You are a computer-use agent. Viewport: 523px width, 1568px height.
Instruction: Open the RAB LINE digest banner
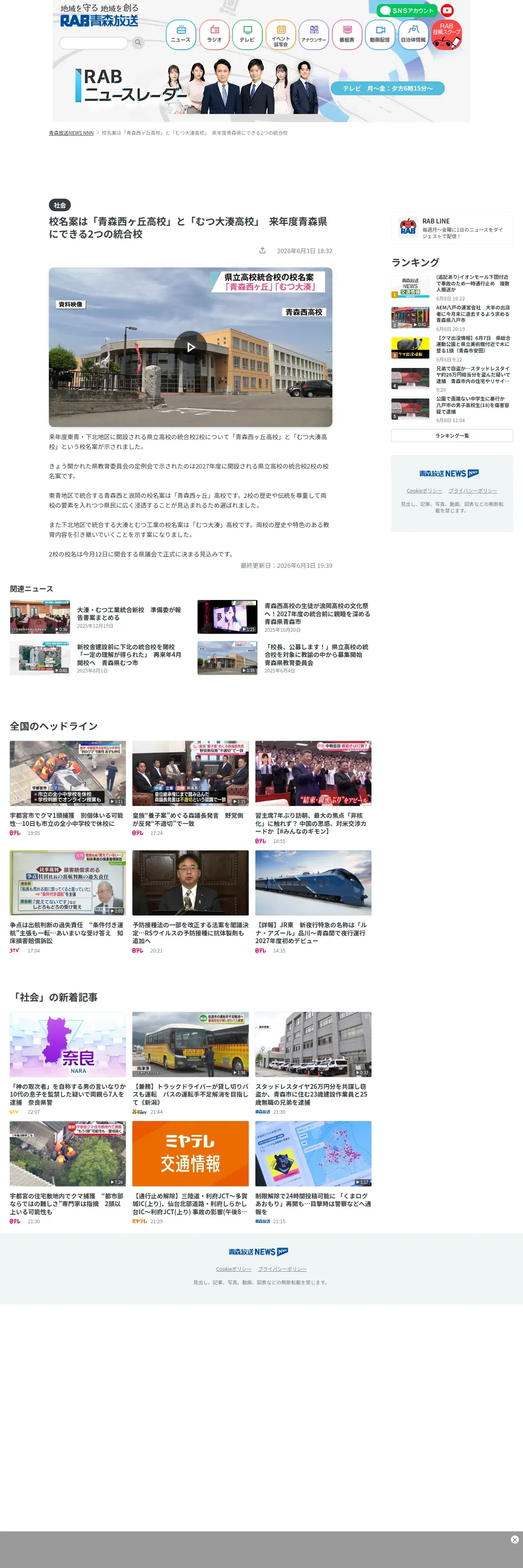[452, 228]
